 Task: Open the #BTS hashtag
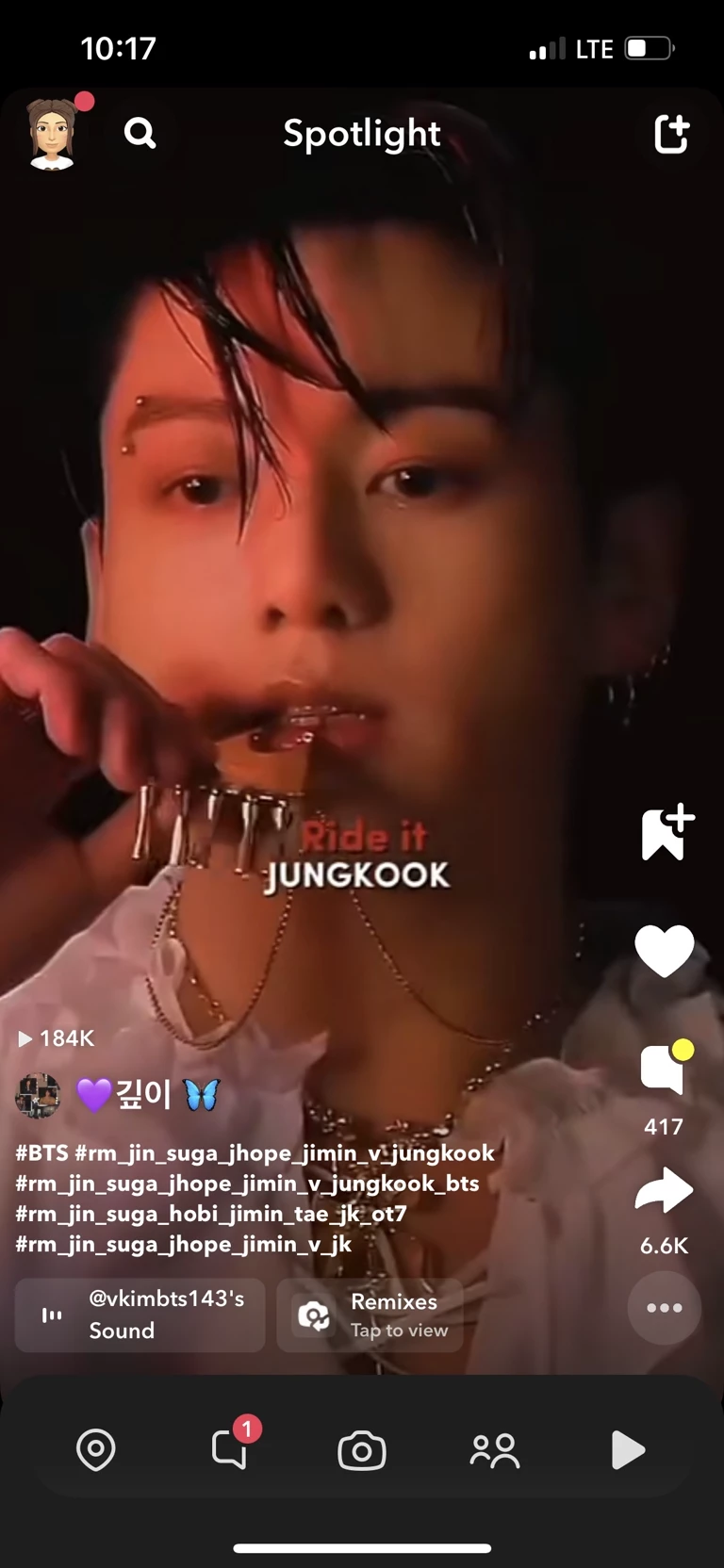point(41,1152)
